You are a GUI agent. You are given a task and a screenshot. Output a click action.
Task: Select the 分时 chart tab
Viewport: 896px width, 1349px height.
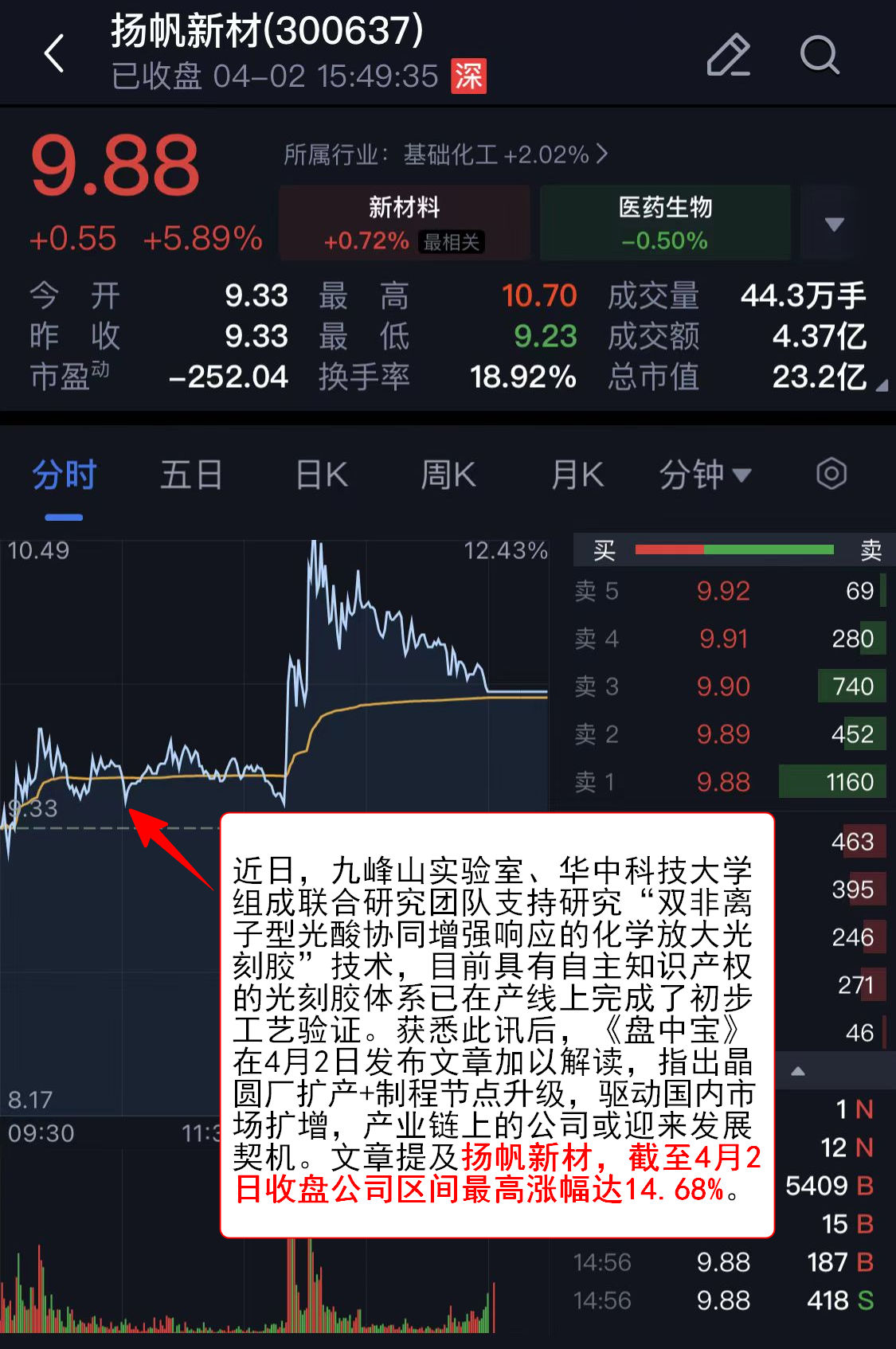tap(64, 475)
